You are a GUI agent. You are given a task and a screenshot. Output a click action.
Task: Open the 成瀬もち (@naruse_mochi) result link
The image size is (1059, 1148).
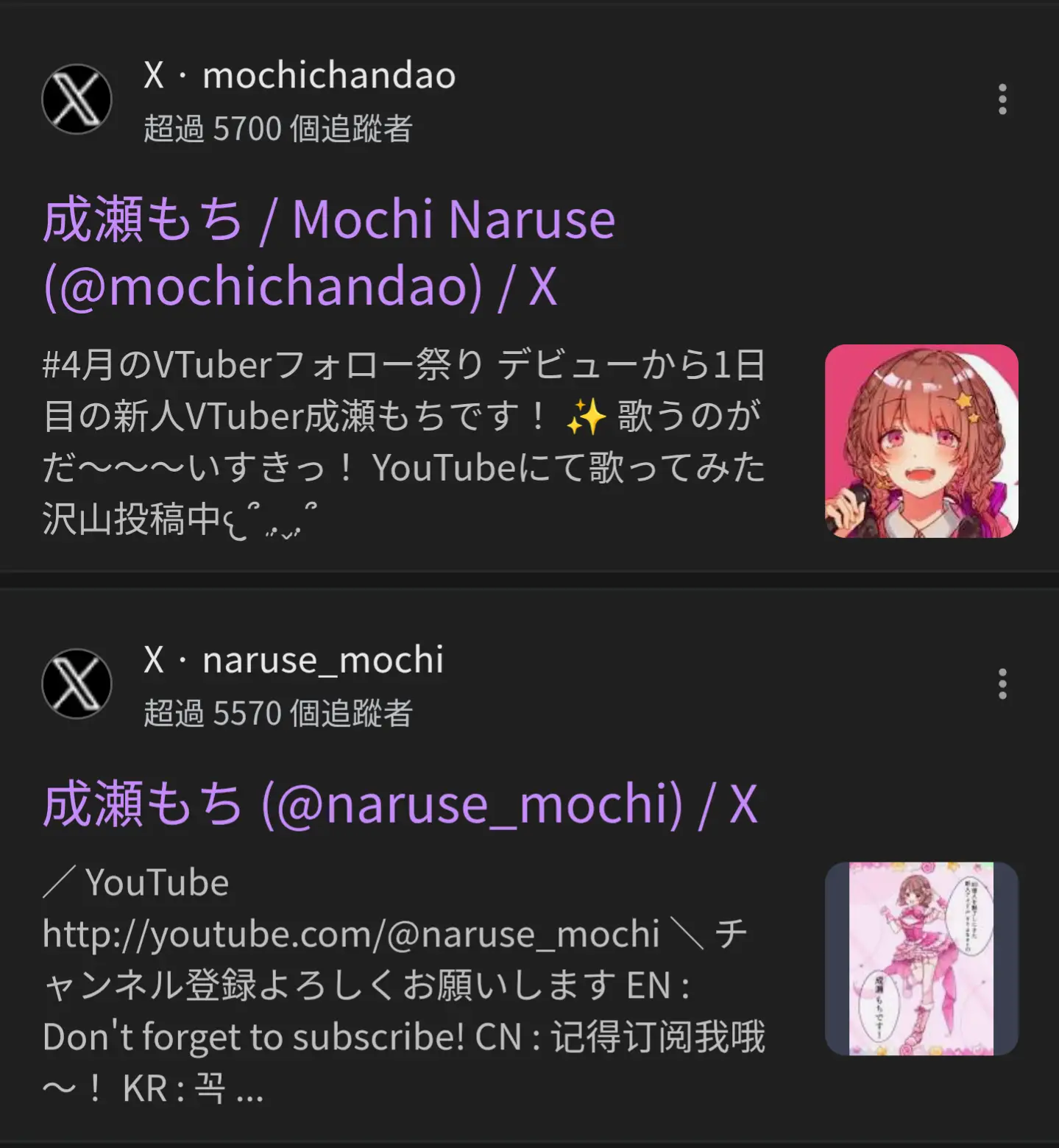point(400,804)
